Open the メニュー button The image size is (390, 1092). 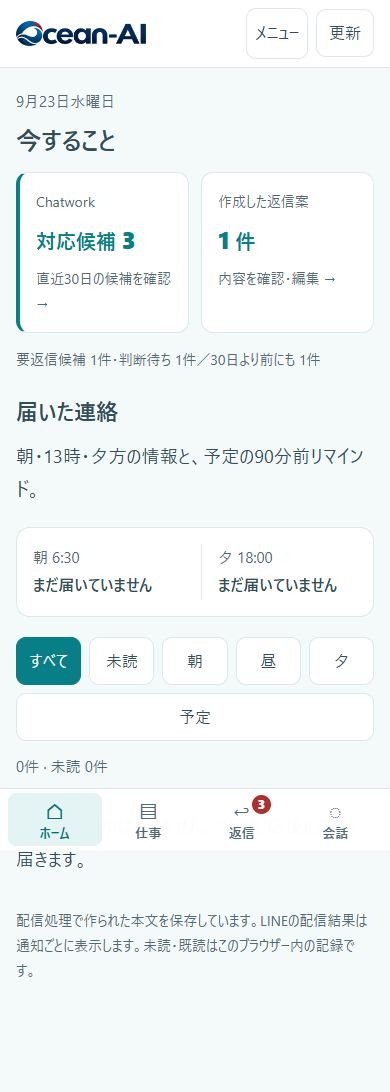pyautogui.click(x=276, y=33)
